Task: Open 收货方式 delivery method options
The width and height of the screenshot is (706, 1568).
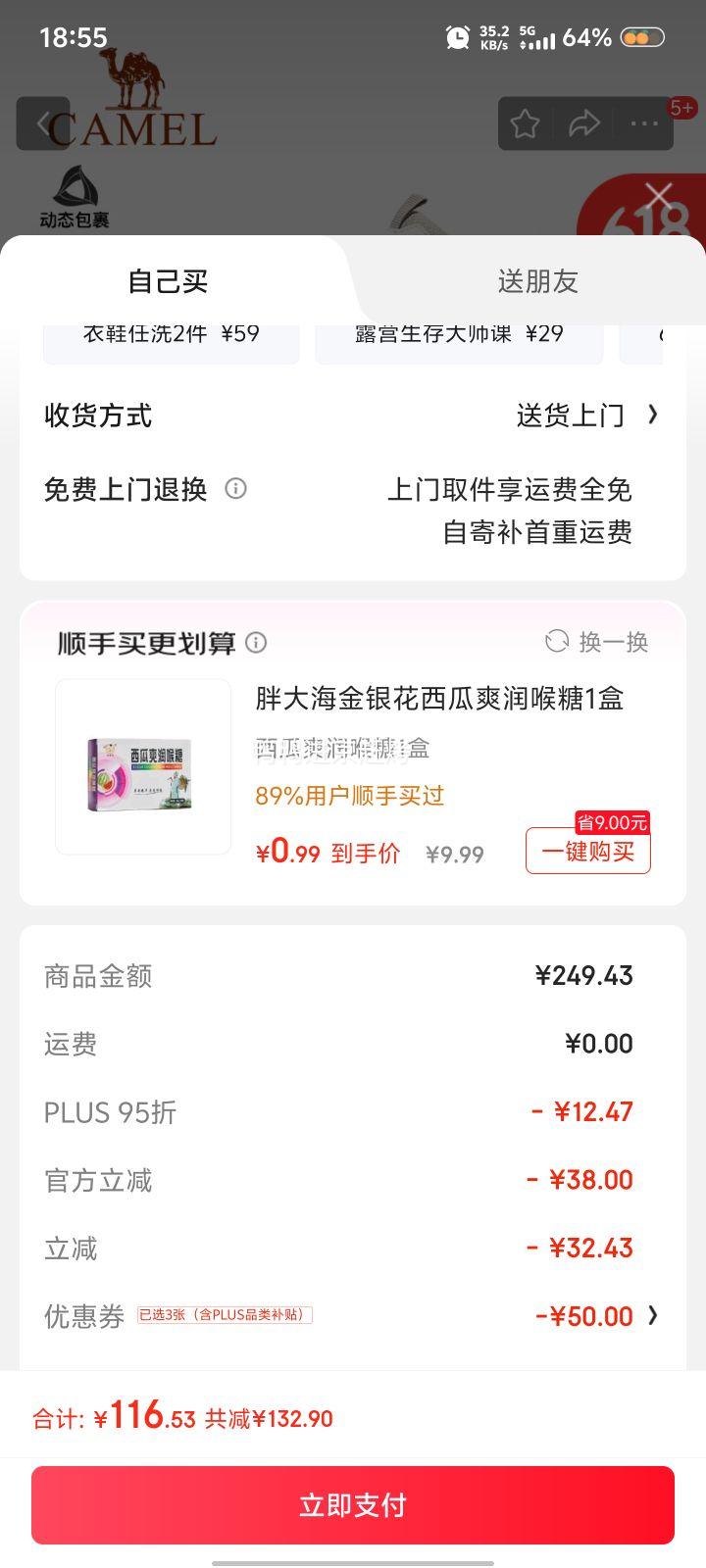Action: [586, 416]
